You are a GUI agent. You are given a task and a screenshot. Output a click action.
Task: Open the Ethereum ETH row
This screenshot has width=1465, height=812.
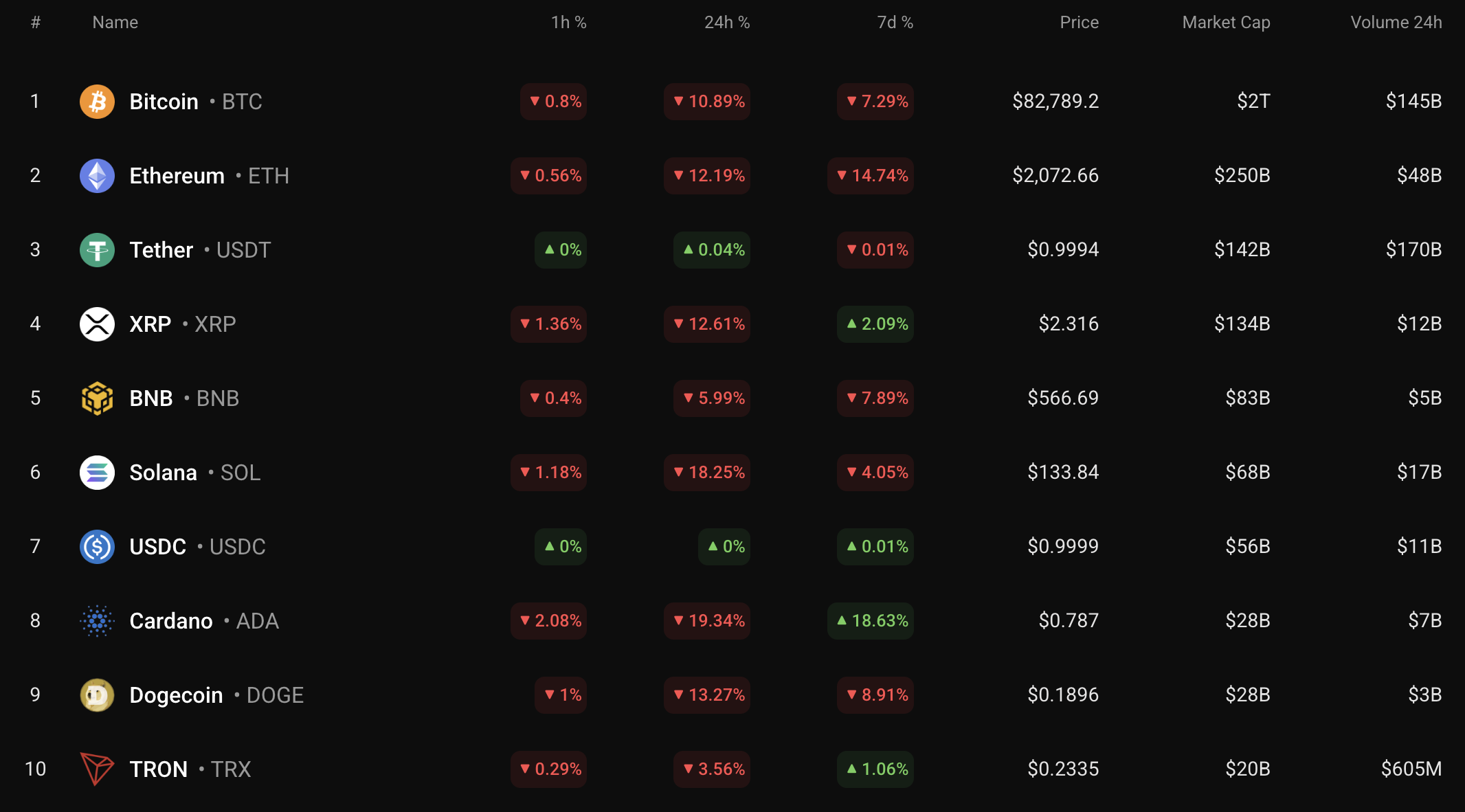point(177,176)
